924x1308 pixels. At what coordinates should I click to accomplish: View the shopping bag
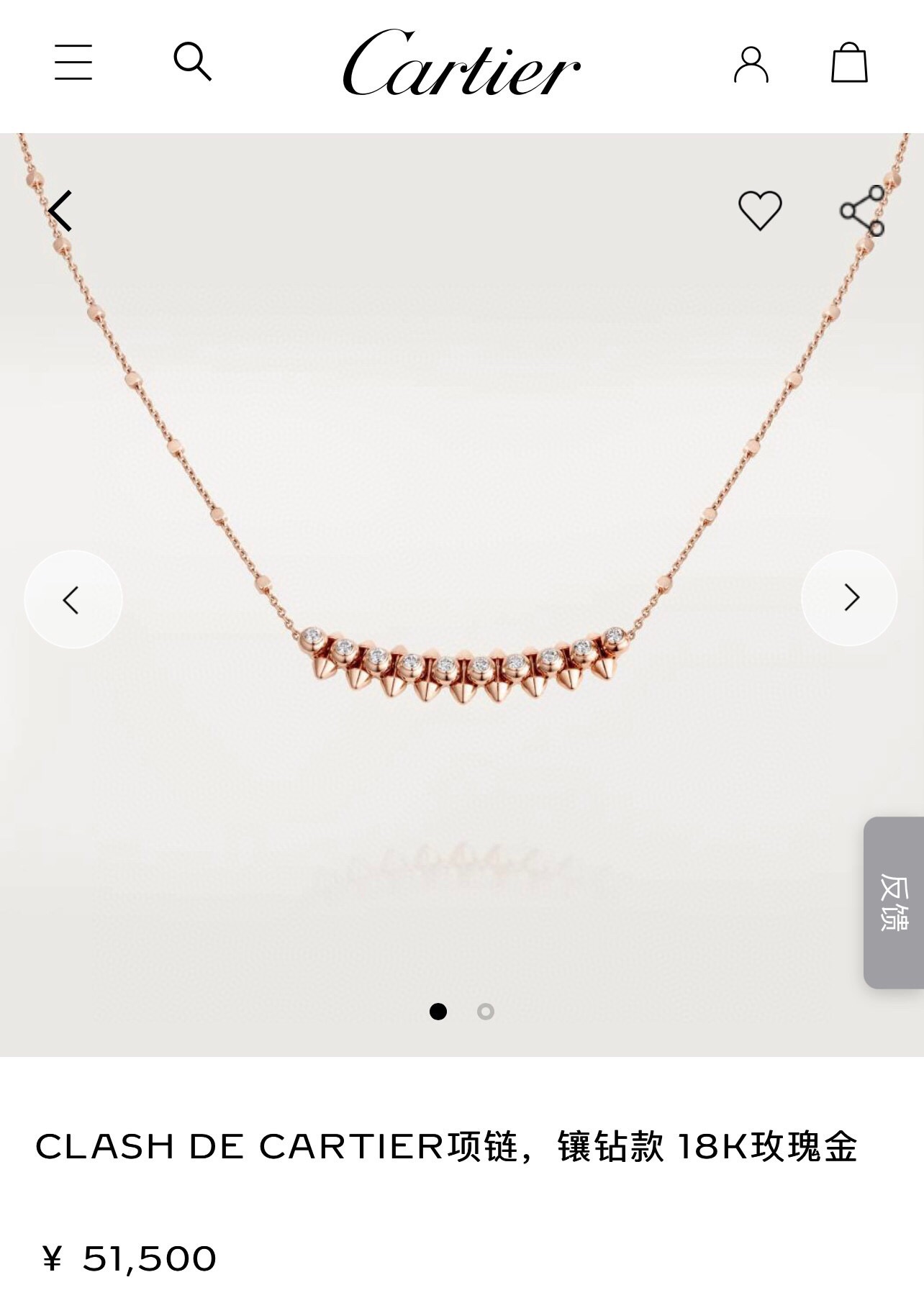[x=849, y=63]
